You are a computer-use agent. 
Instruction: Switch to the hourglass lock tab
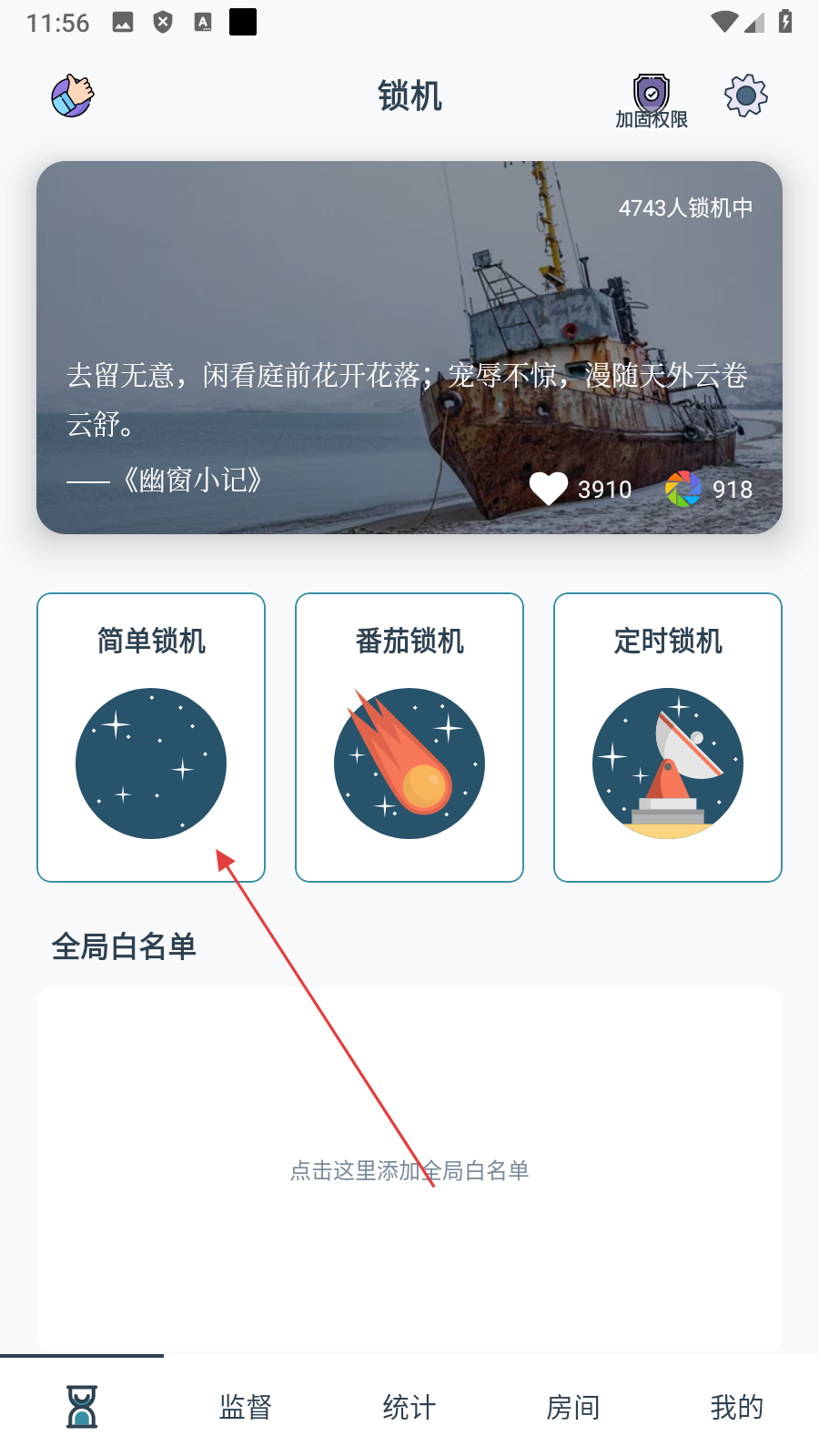tap(82, 1407)
